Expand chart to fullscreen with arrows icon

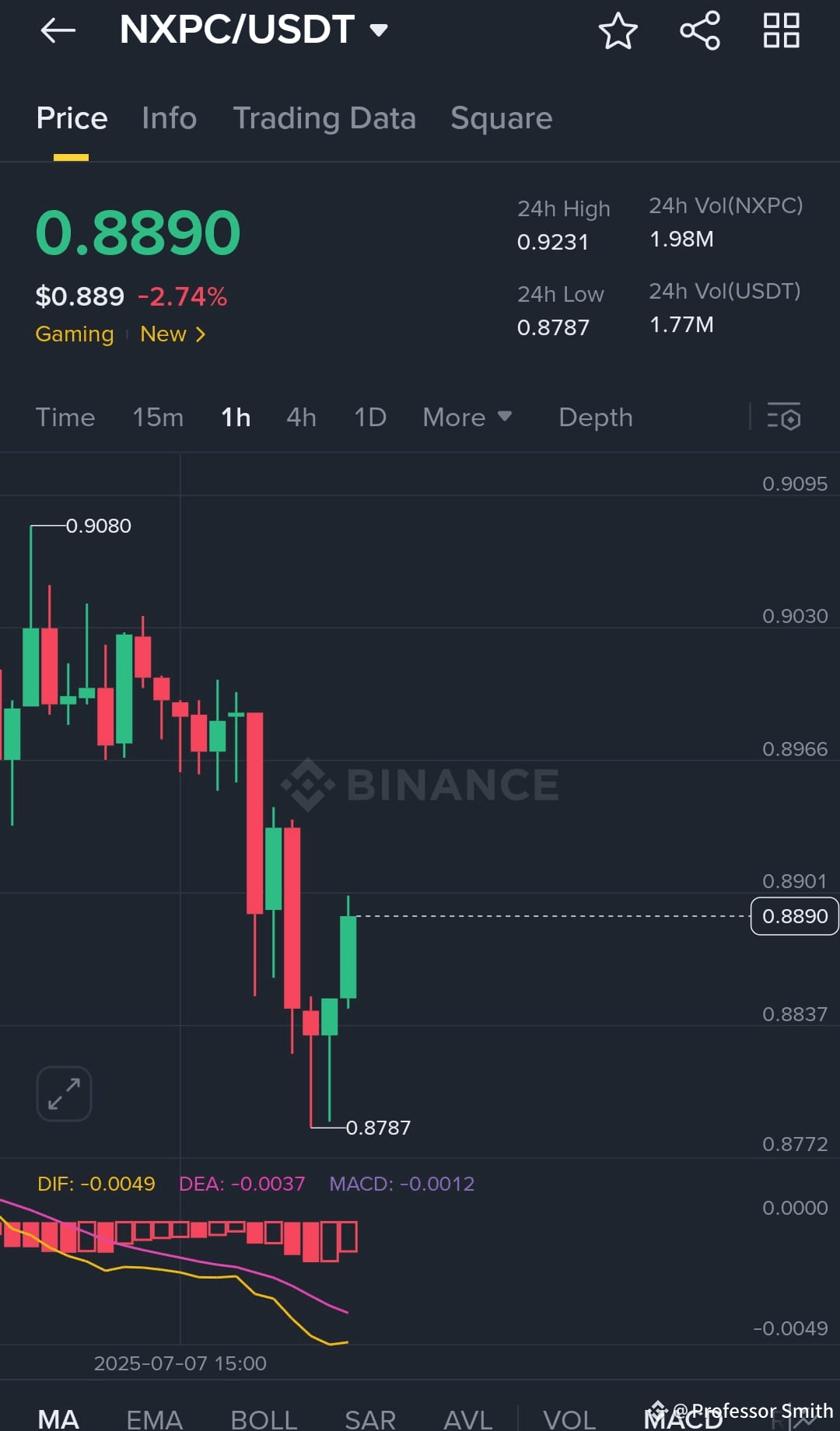[x=63, y=1093]
